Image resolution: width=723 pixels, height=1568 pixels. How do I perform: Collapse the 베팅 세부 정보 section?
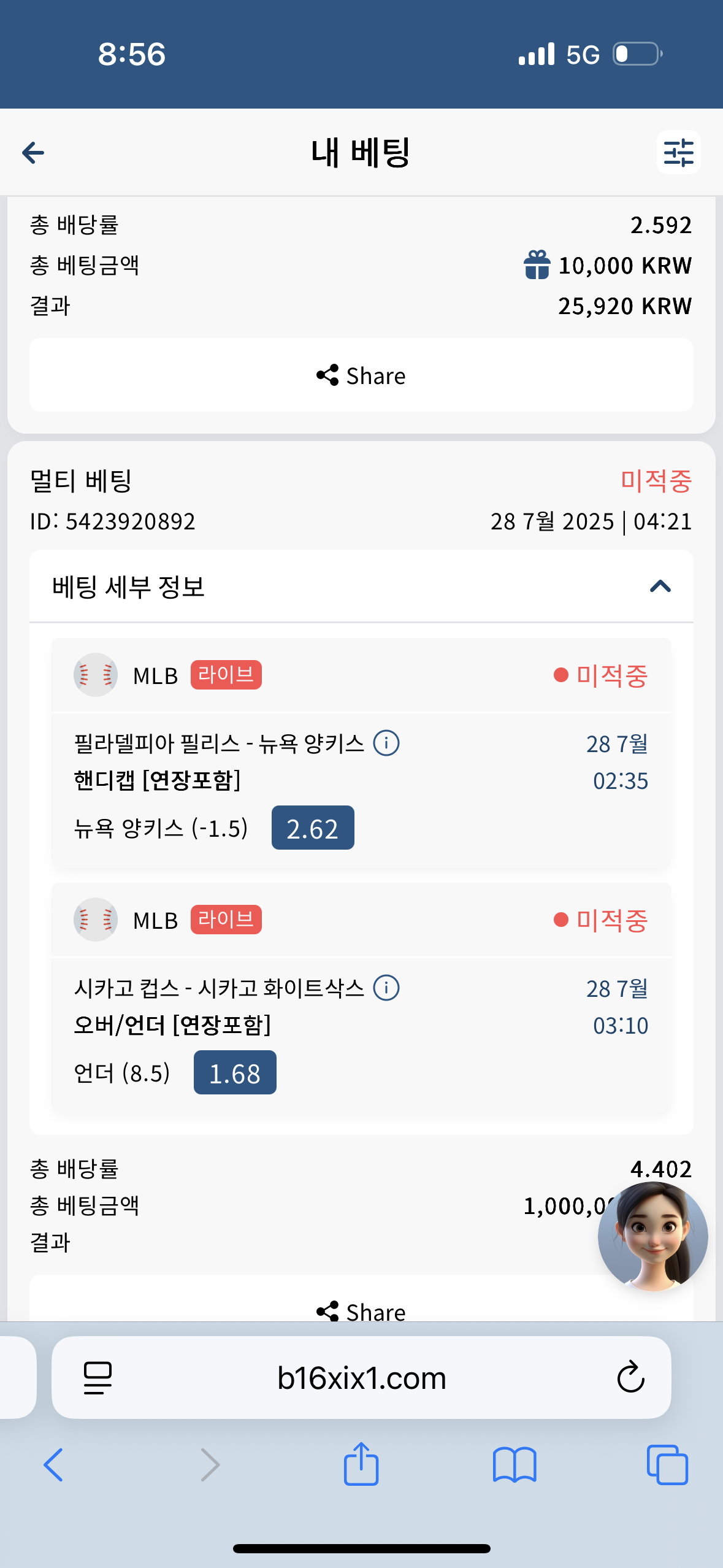point(660,586)
